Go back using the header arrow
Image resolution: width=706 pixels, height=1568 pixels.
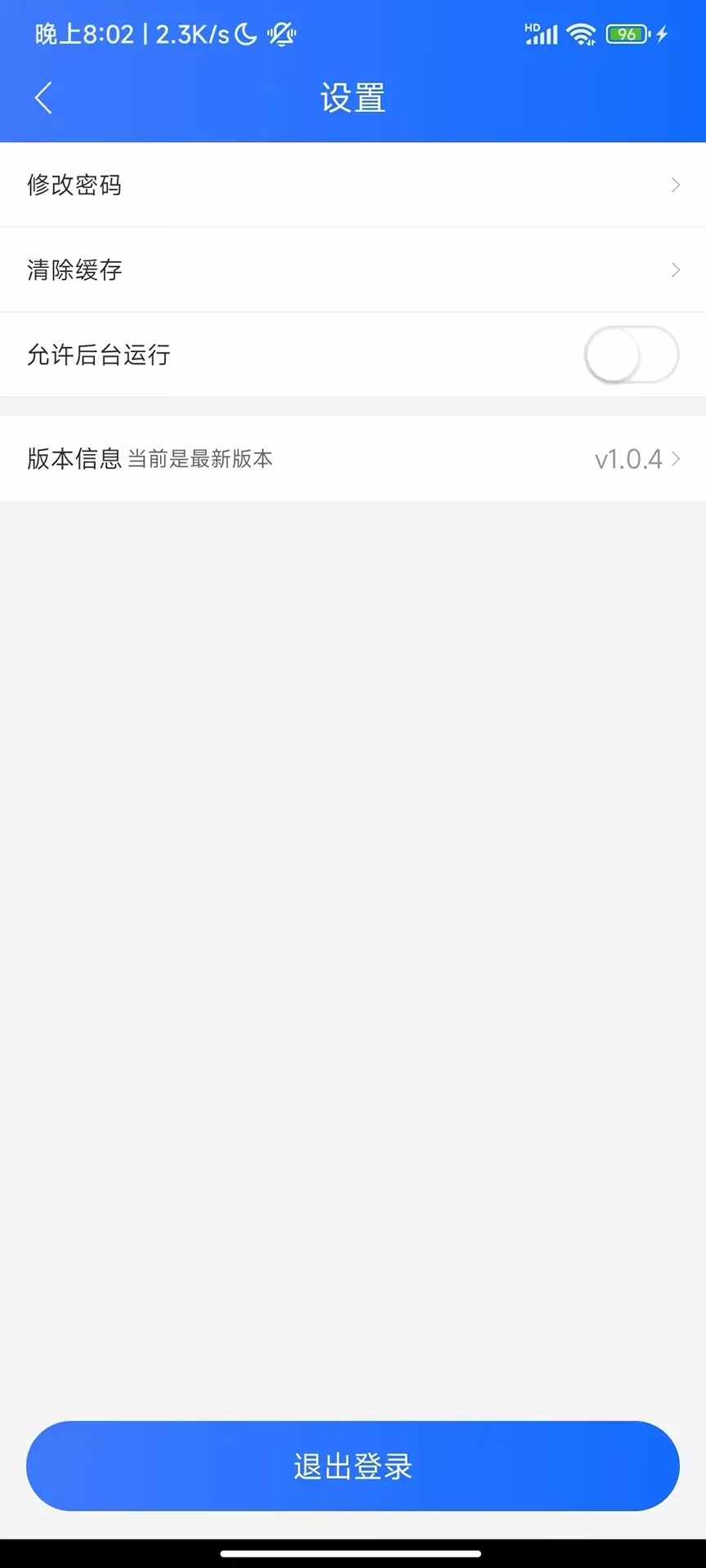point(43,98)
